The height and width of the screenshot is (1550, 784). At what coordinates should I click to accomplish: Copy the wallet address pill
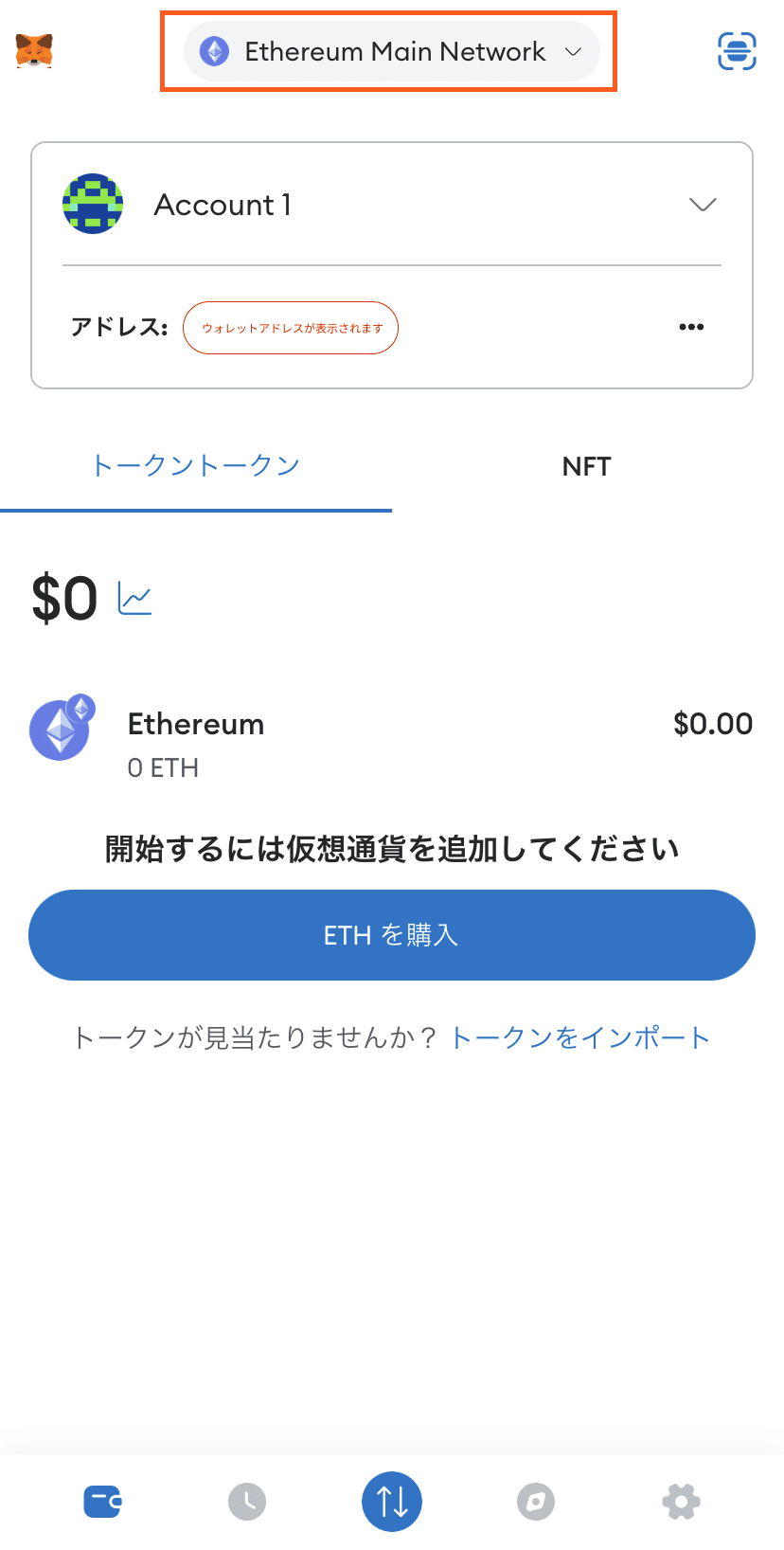pyautogui.click(x=291, y=328)
